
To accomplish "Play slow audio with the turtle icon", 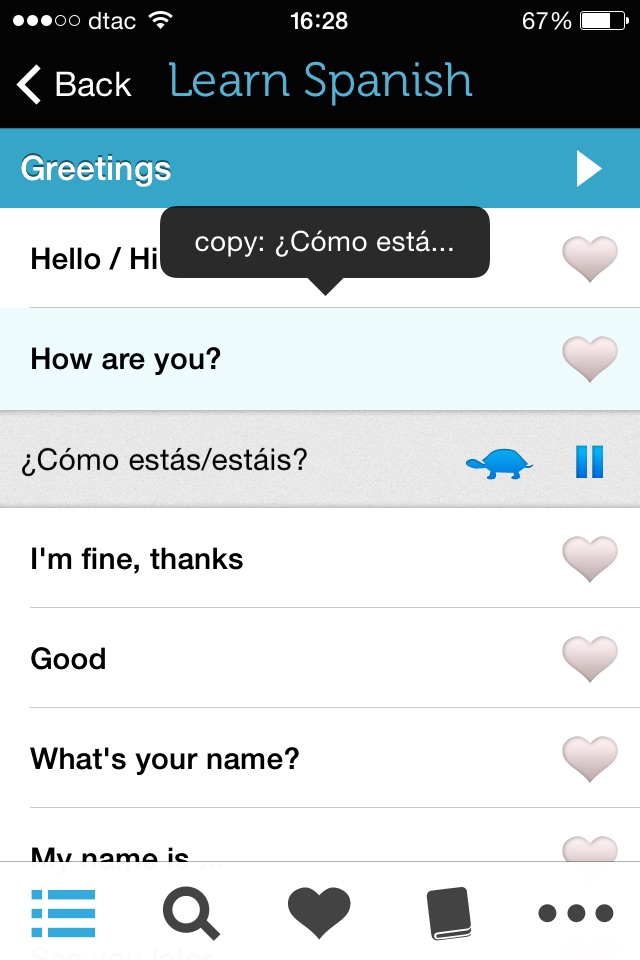I will tap(499, 463).
